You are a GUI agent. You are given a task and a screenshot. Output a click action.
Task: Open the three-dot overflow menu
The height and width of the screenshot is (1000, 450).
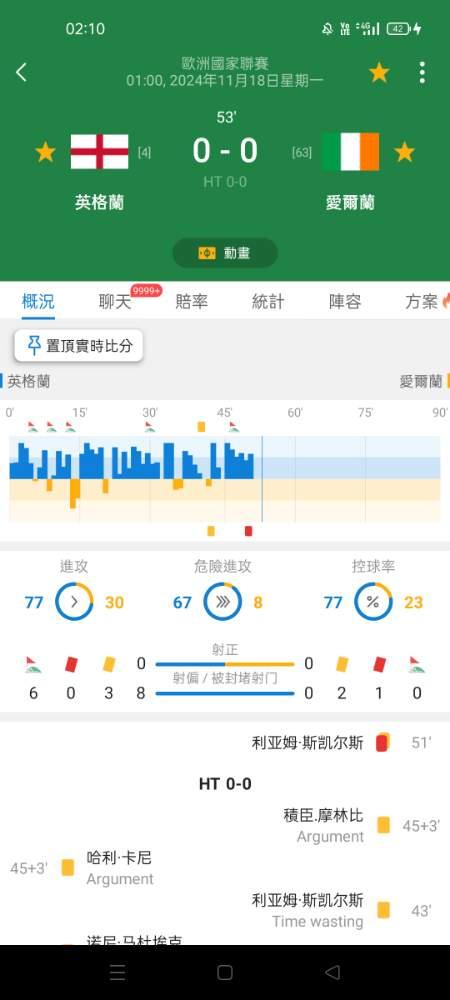click(x=422, y=73)
